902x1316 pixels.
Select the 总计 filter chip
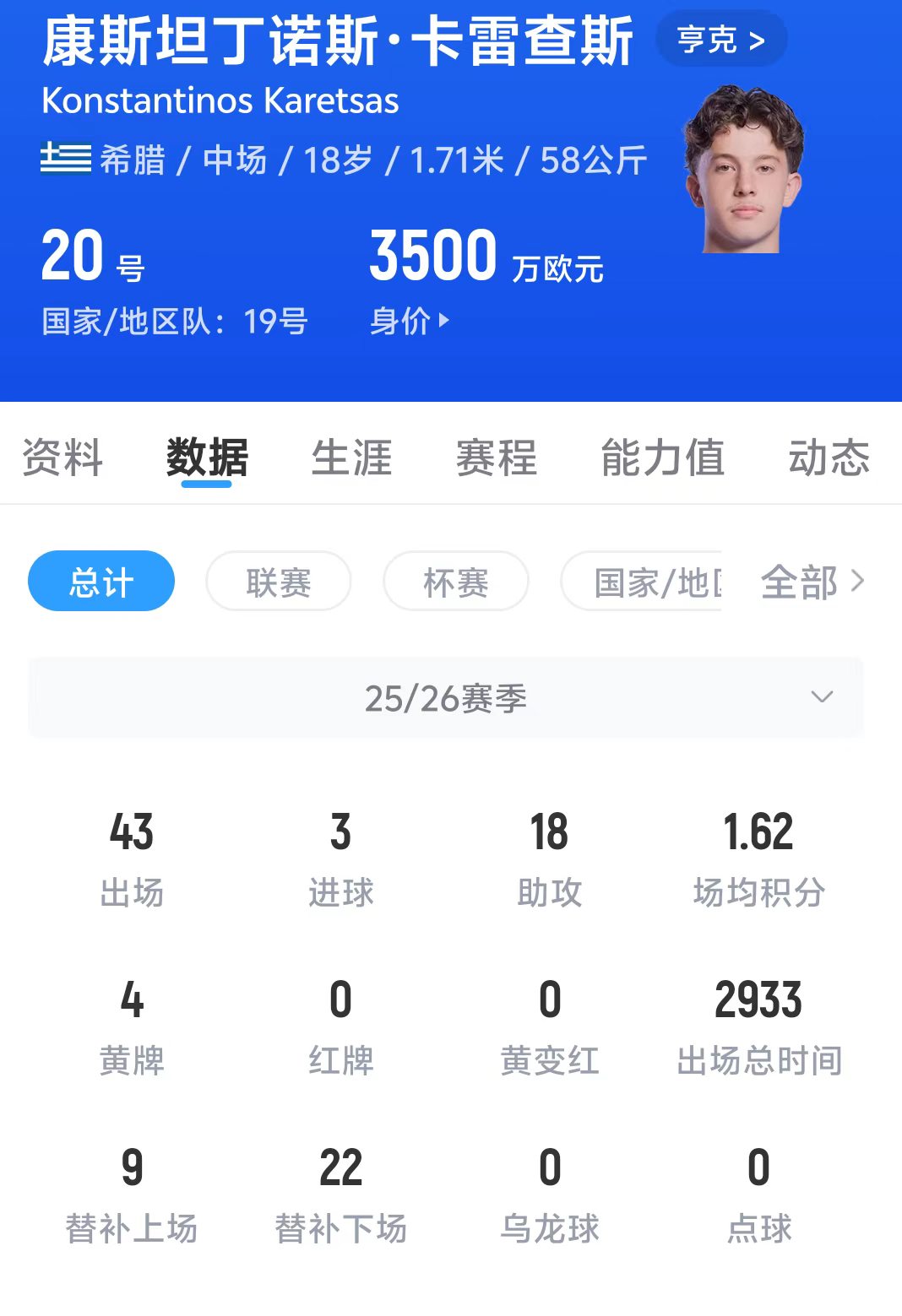pyautogui.click(x=101, y=582)
